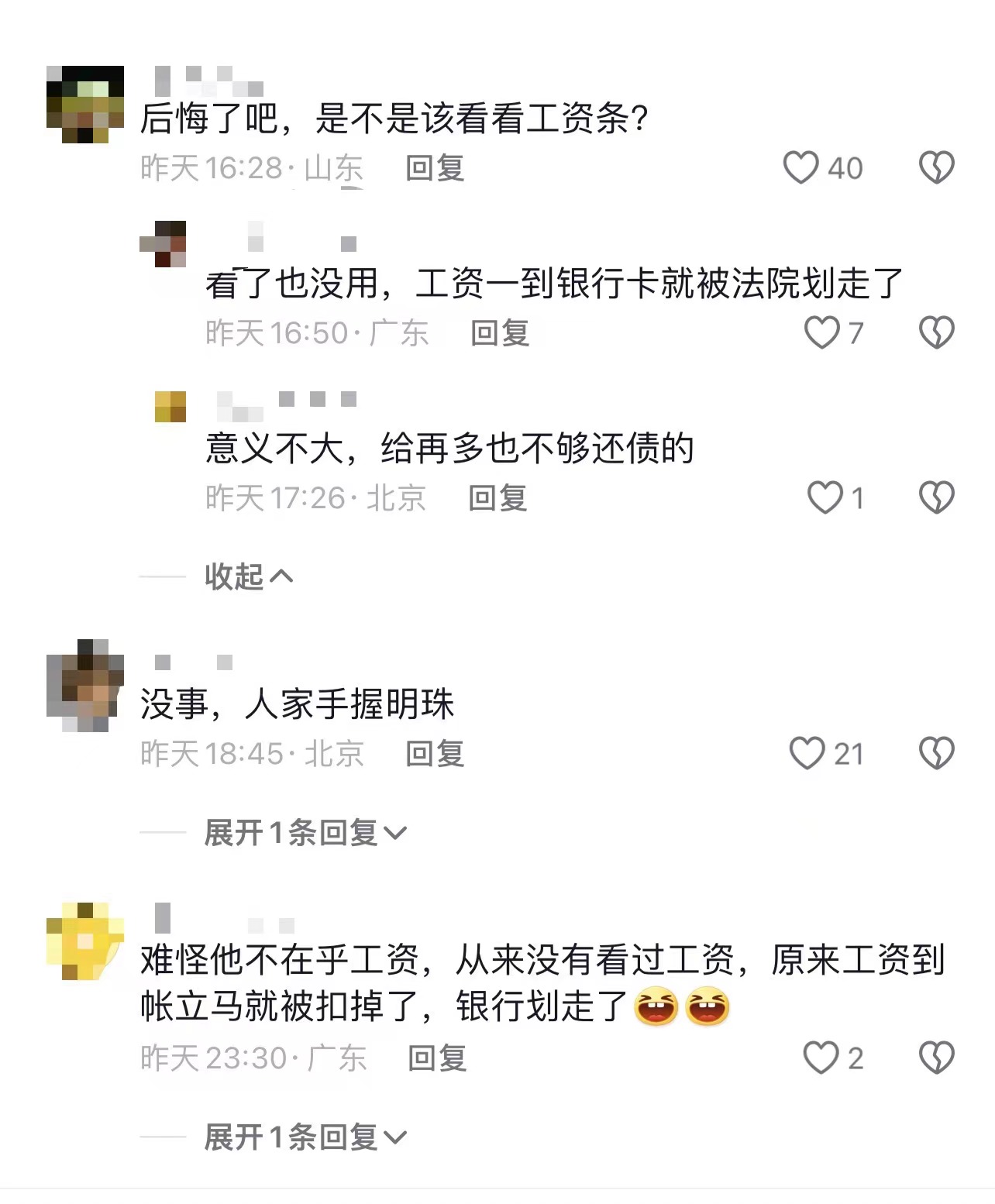The width and height of the screenshot is (995, 1204).
Task: Open the avatar of the '手握明珠' commenter
Action: (85, 686)
